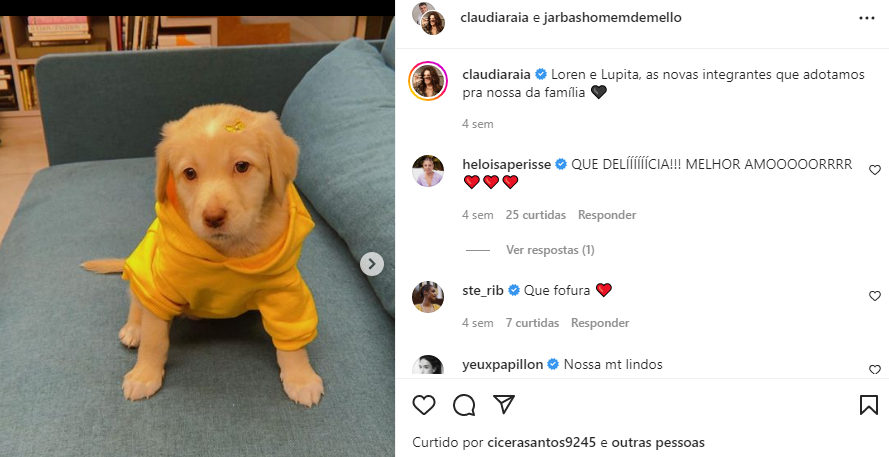Screen dimensions: 889x457
Task: See outras pessoas who liked the post
Action: (658, 442)
